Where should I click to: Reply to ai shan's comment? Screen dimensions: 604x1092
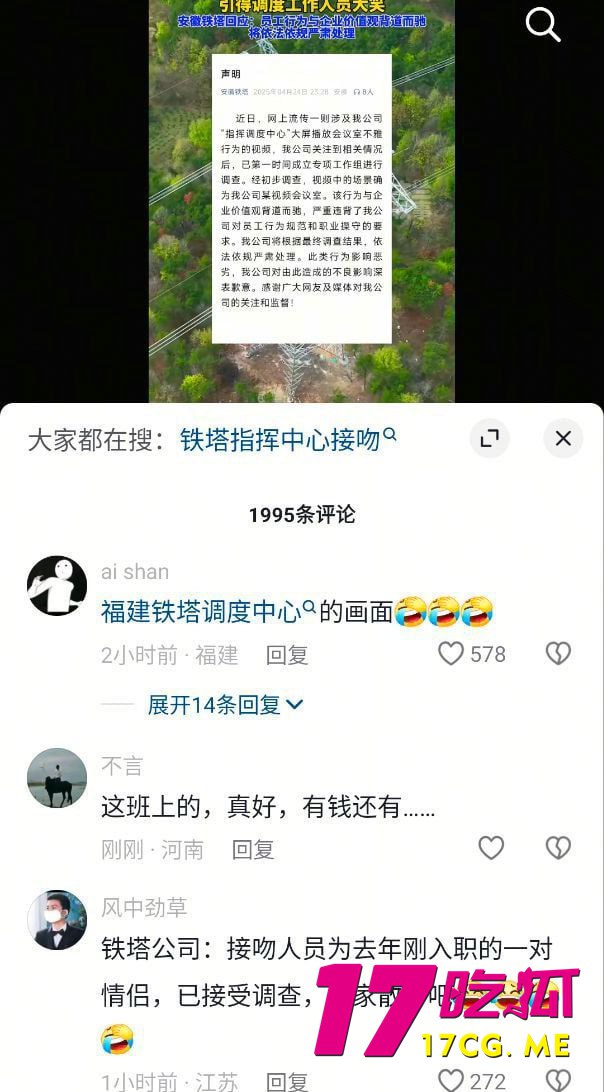click(x=286, y=655)
